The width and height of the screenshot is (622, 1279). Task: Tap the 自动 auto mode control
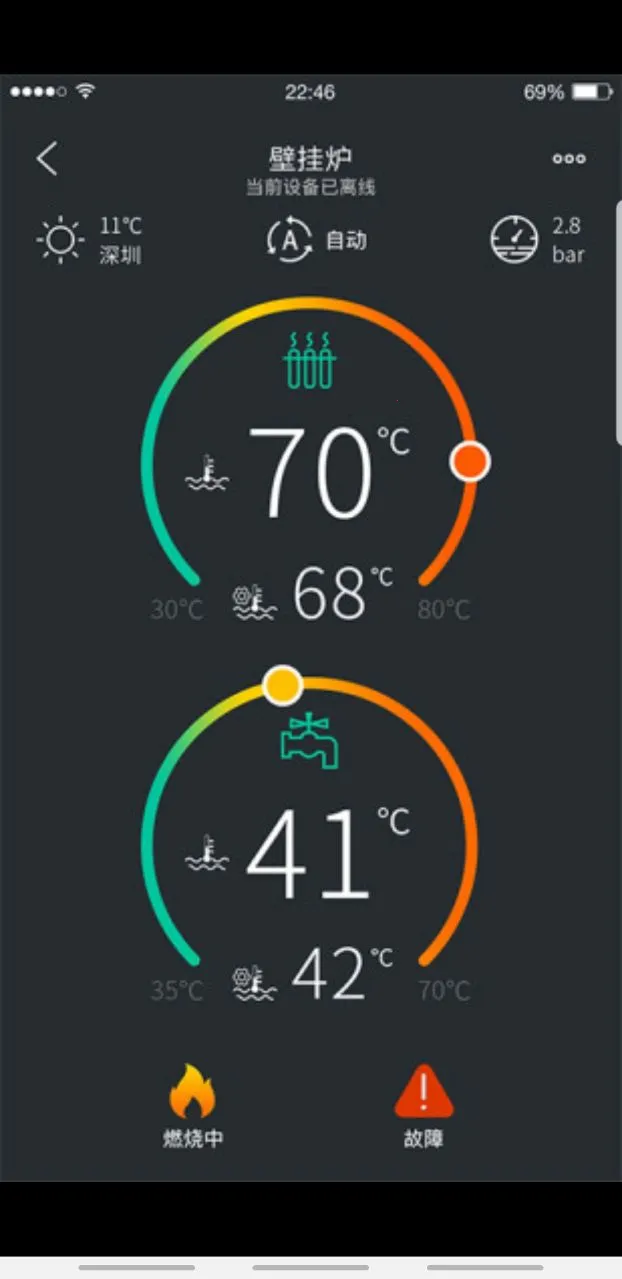tap(316, 240)
